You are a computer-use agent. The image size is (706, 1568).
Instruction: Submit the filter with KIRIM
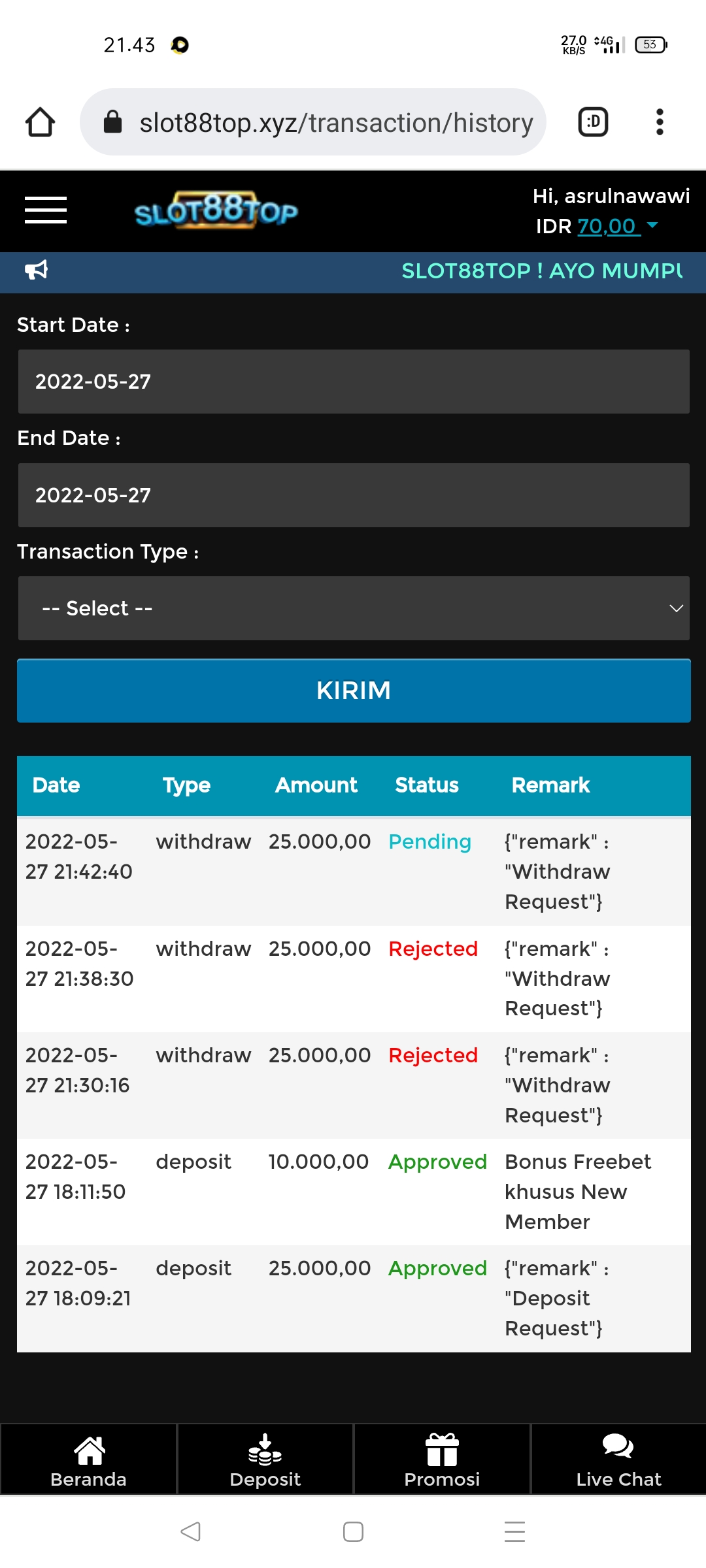[353, 691]
